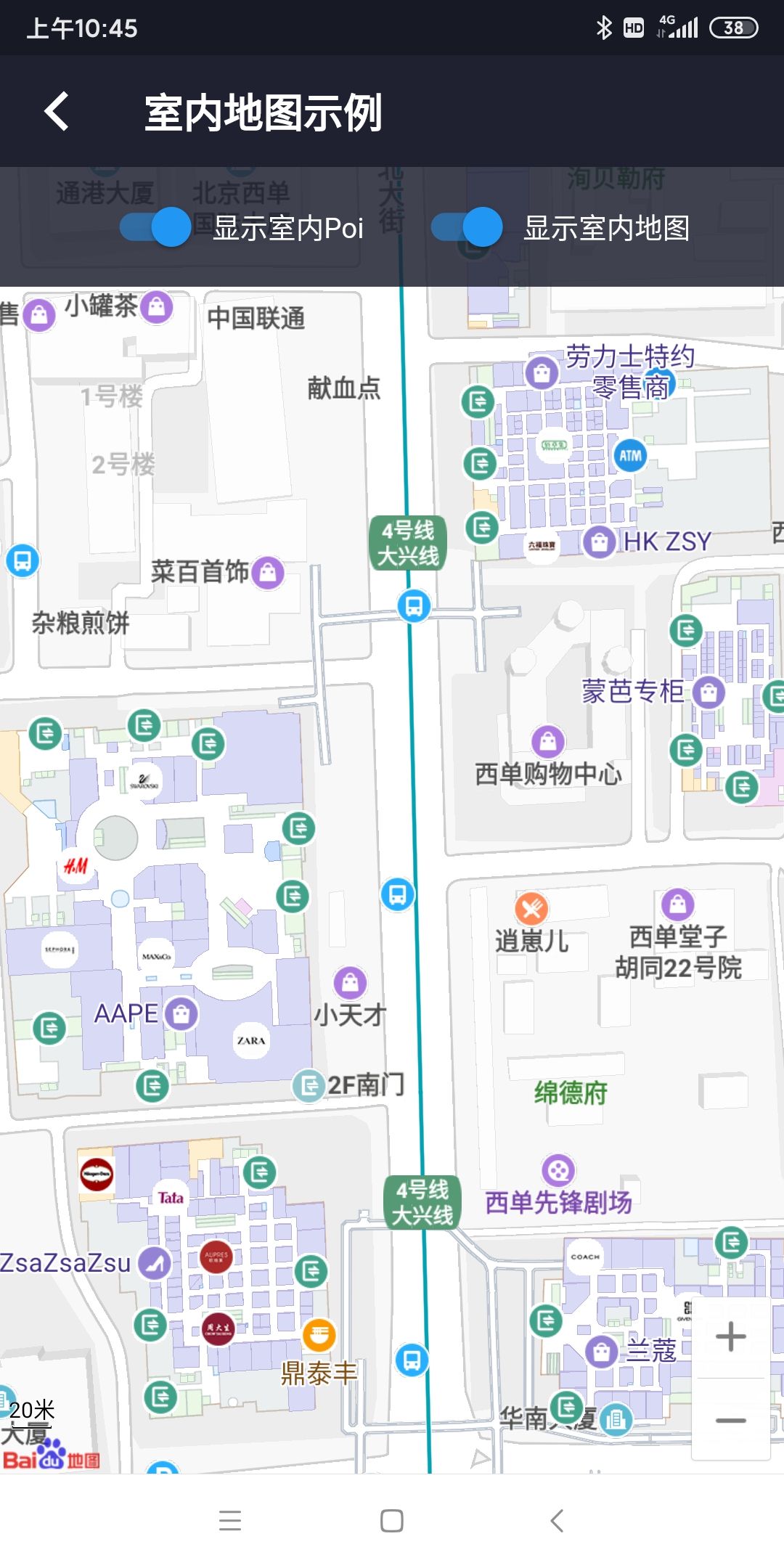Viewport: 784px width, 1568px height.
Task: Select the 2F南门 entrance marker
Action: pos(309,1086)
